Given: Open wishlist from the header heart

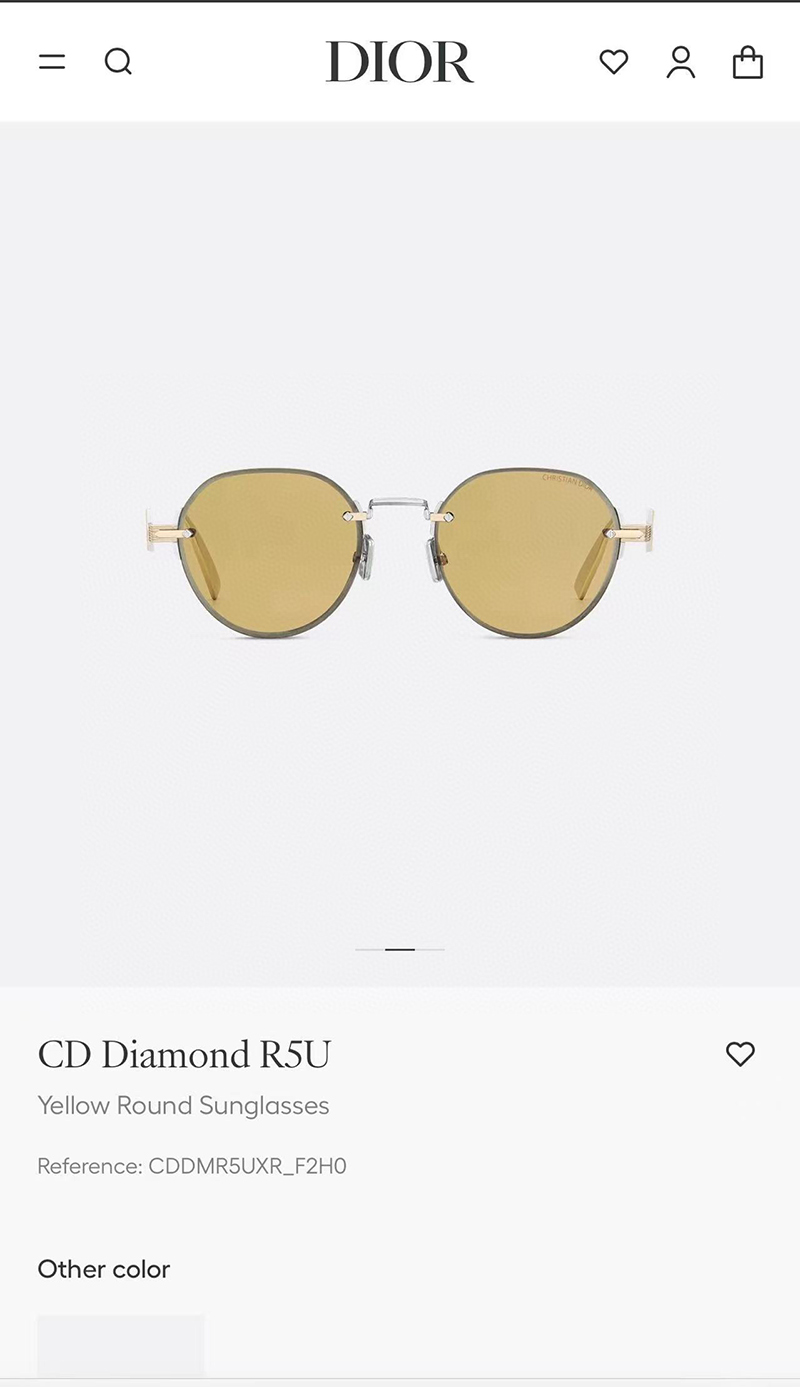Looking at the screenshot, I should pyautogui.click(x=613, y=62).
